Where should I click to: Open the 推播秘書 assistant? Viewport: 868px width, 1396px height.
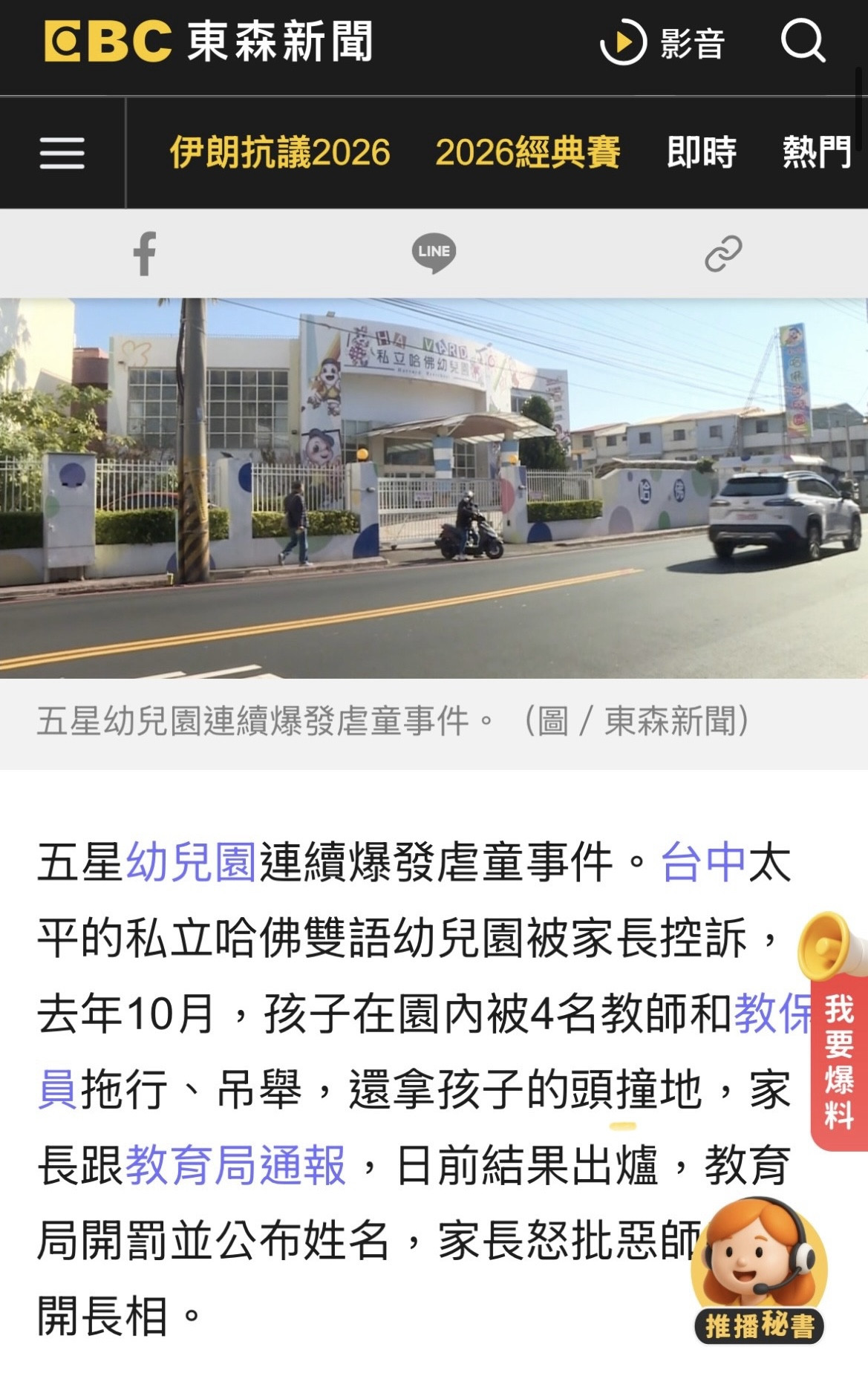pyautogui.click(x=759, y=1274)
